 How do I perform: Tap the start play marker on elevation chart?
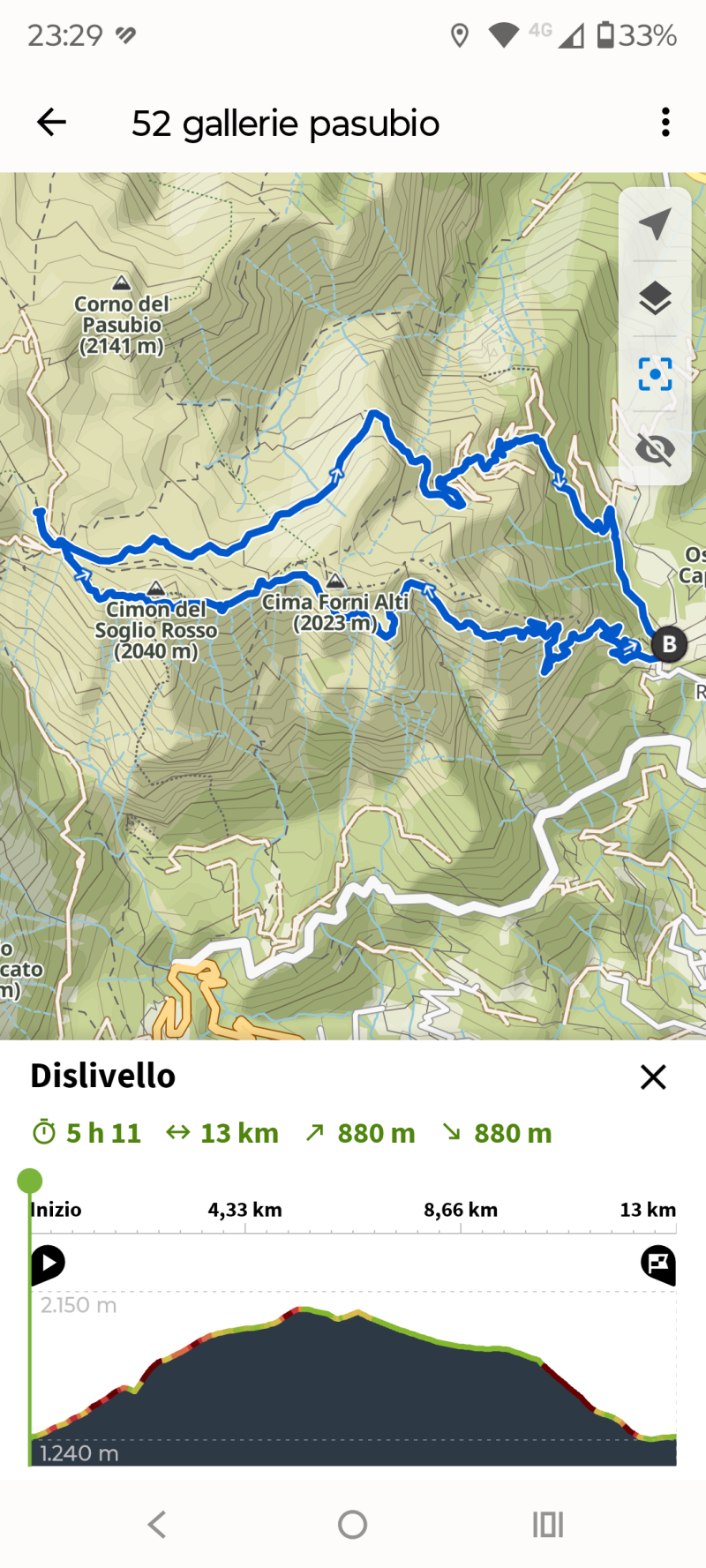(x=48, y=1264)
